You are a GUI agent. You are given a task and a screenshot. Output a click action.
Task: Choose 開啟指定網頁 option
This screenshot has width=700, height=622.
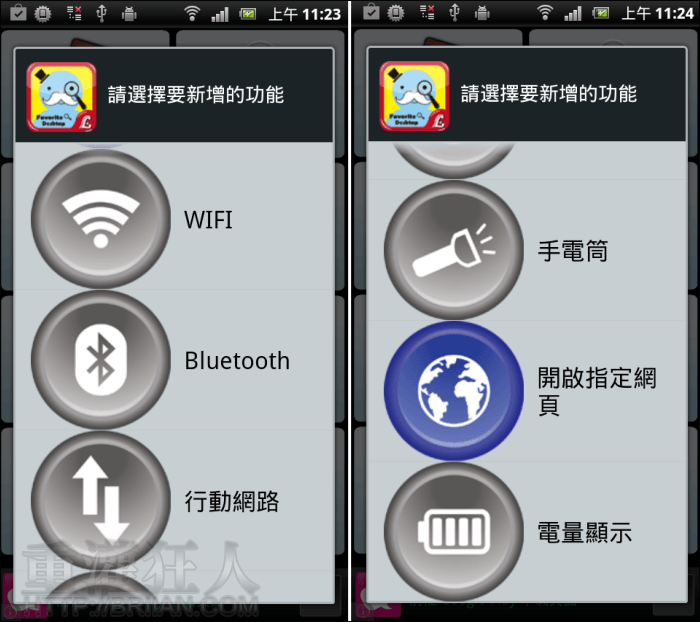(x=525, y=391)
